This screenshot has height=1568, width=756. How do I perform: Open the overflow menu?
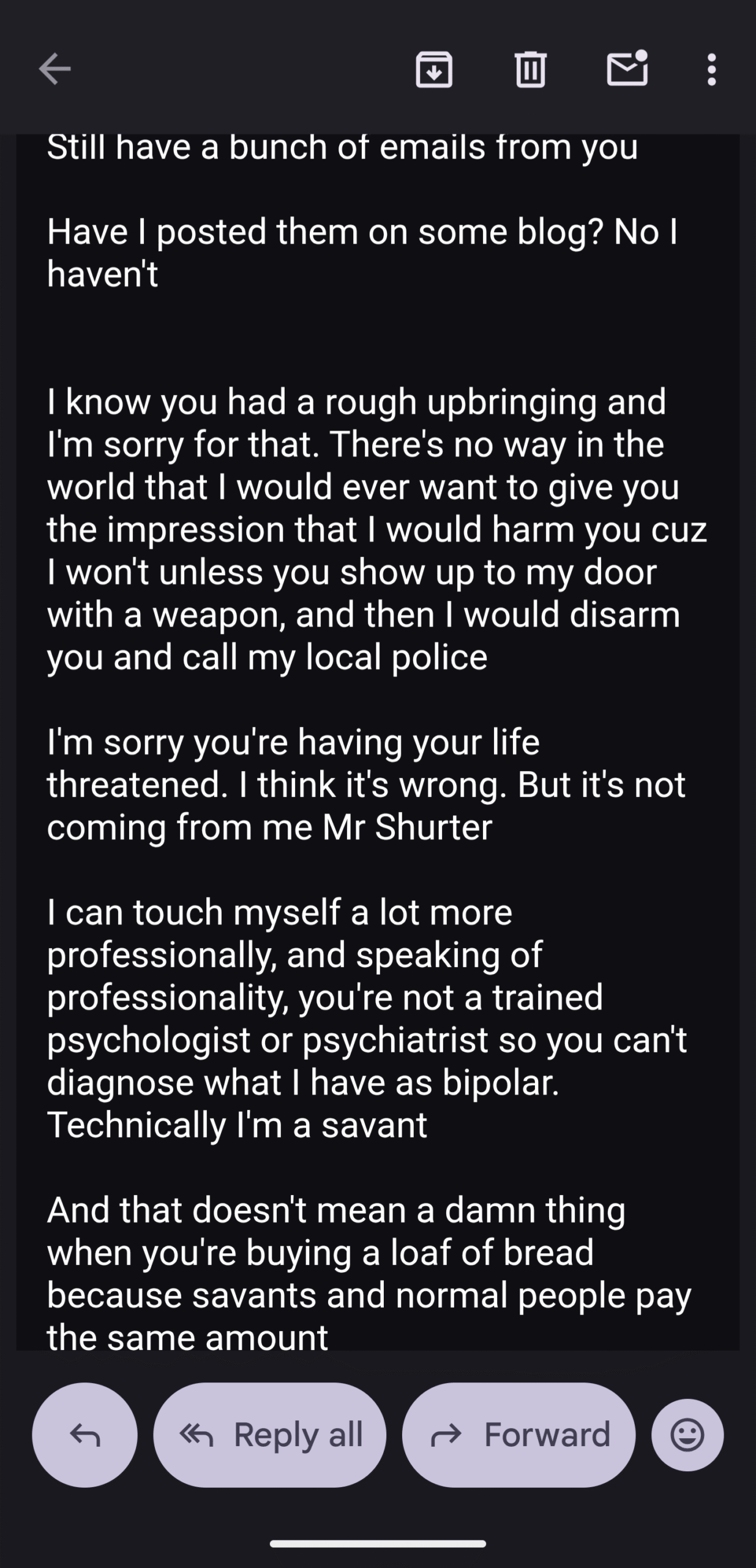[x=711, y=69]
